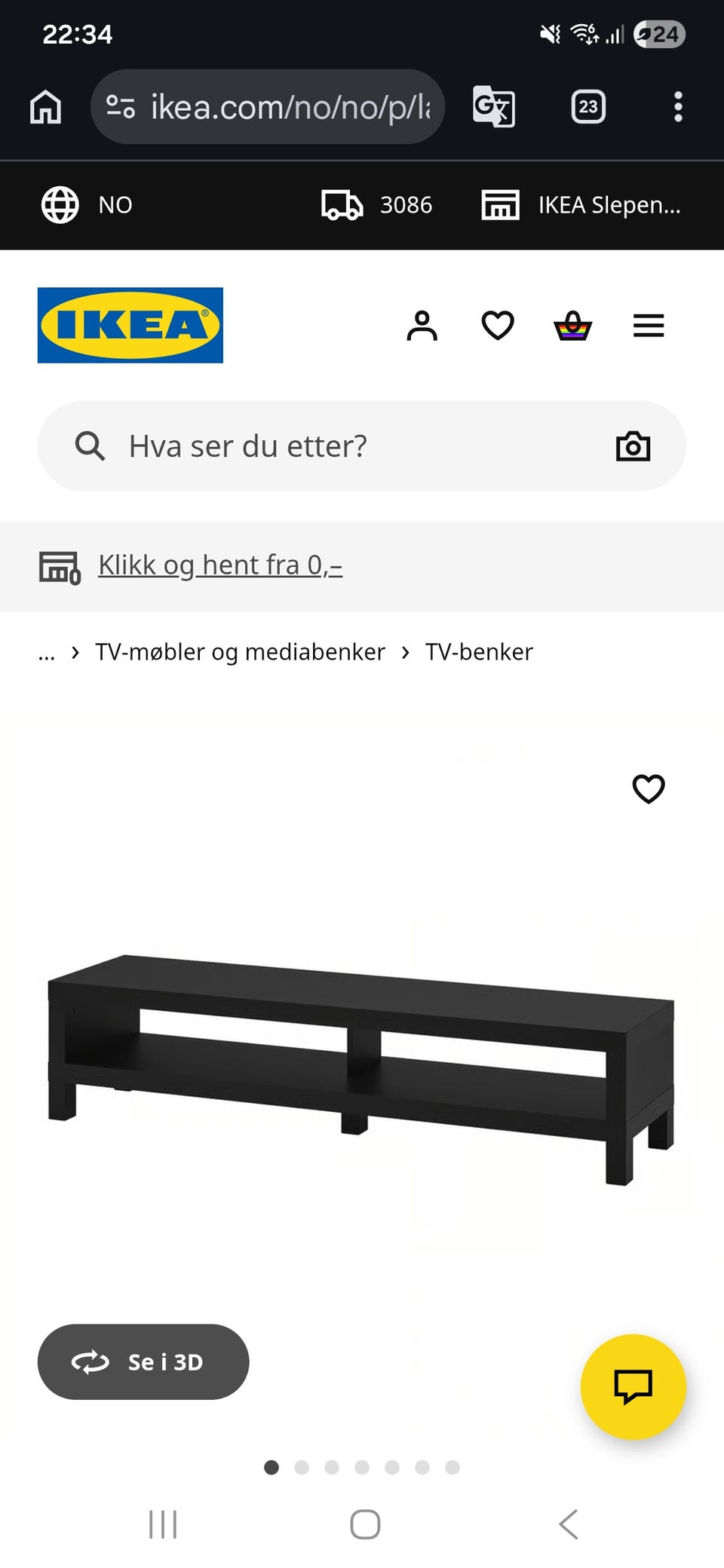The image size is (724, 1568).
Task: Click the first carousel dot
Action: [272, 1468]
